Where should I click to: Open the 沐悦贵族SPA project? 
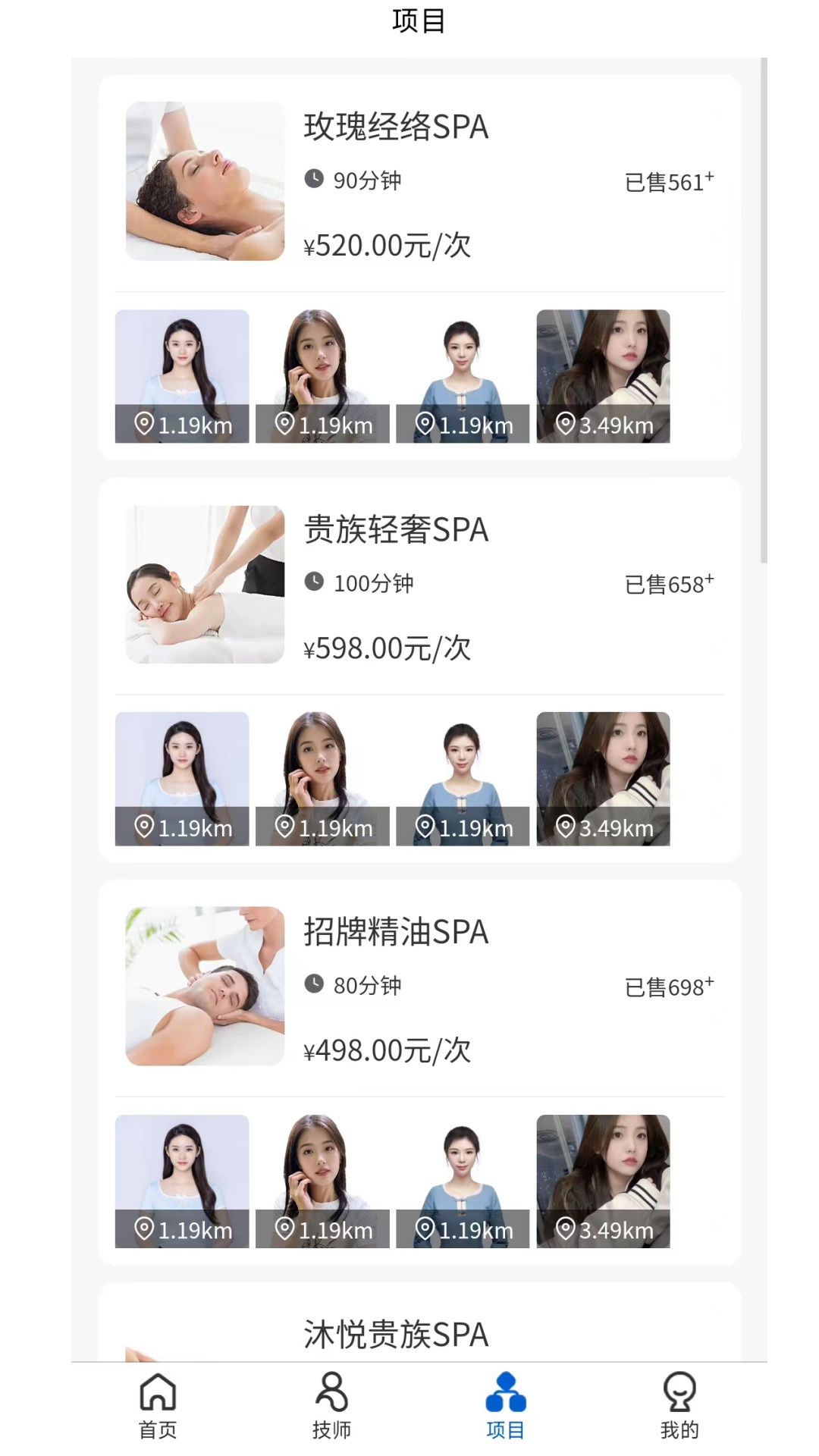click(x=396, y=1335)
